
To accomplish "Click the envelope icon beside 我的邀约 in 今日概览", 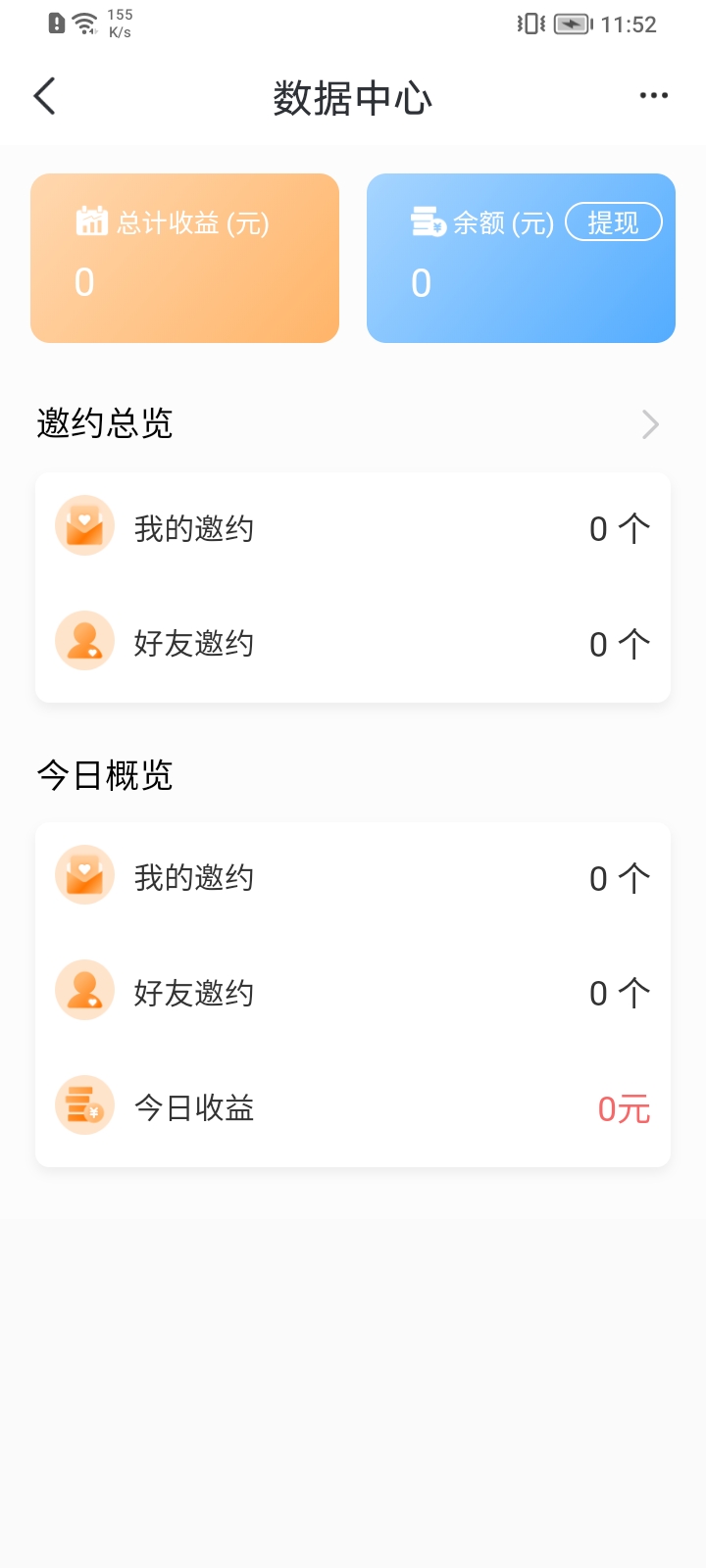I will coord(84,874).
